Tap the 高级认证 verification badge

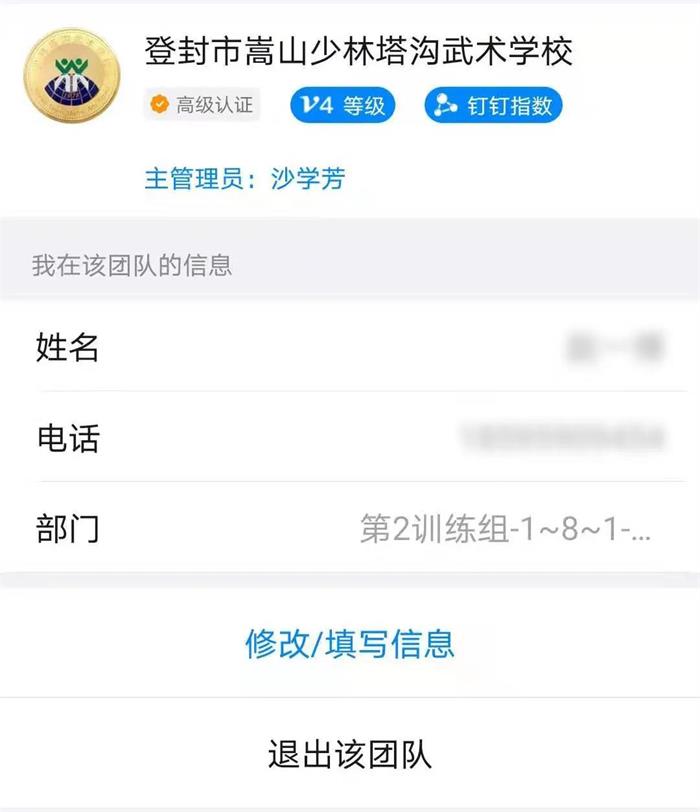pyautogui.click(x=202, y=105)
